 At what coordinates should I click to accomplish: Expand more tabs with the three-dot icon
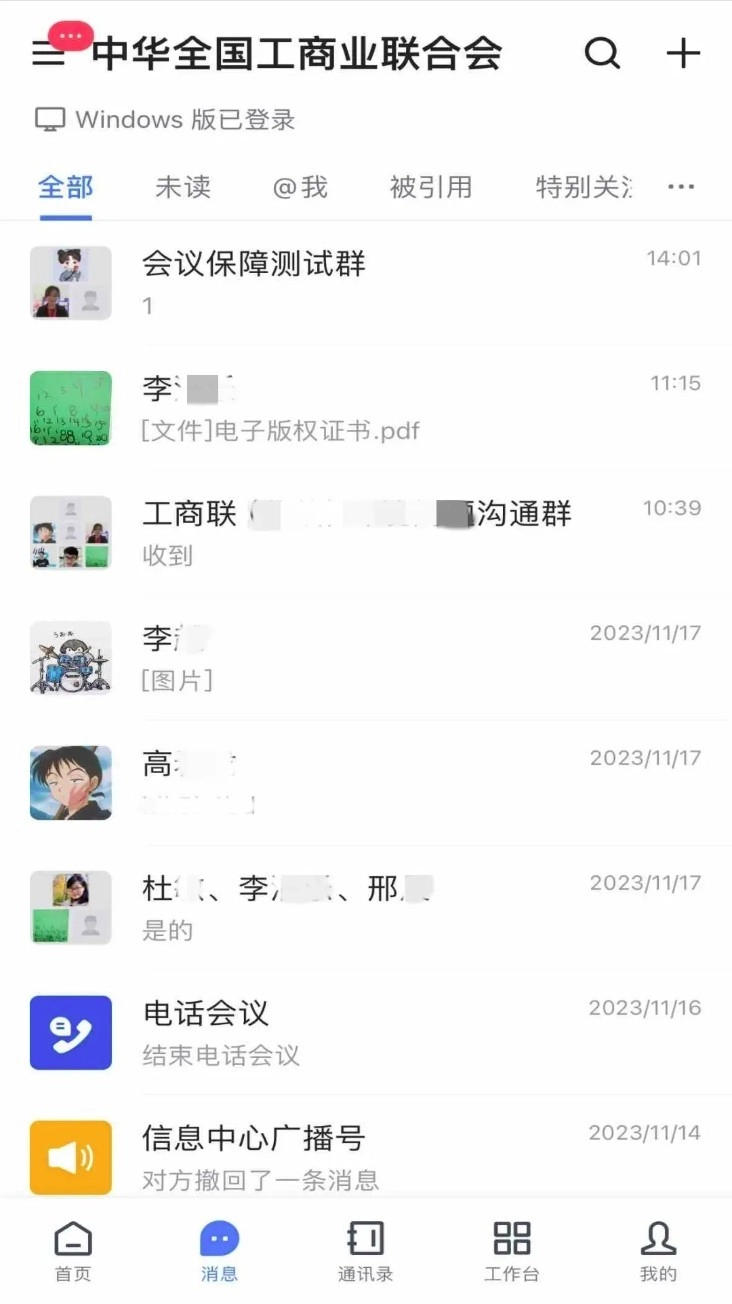click(681, 187)
